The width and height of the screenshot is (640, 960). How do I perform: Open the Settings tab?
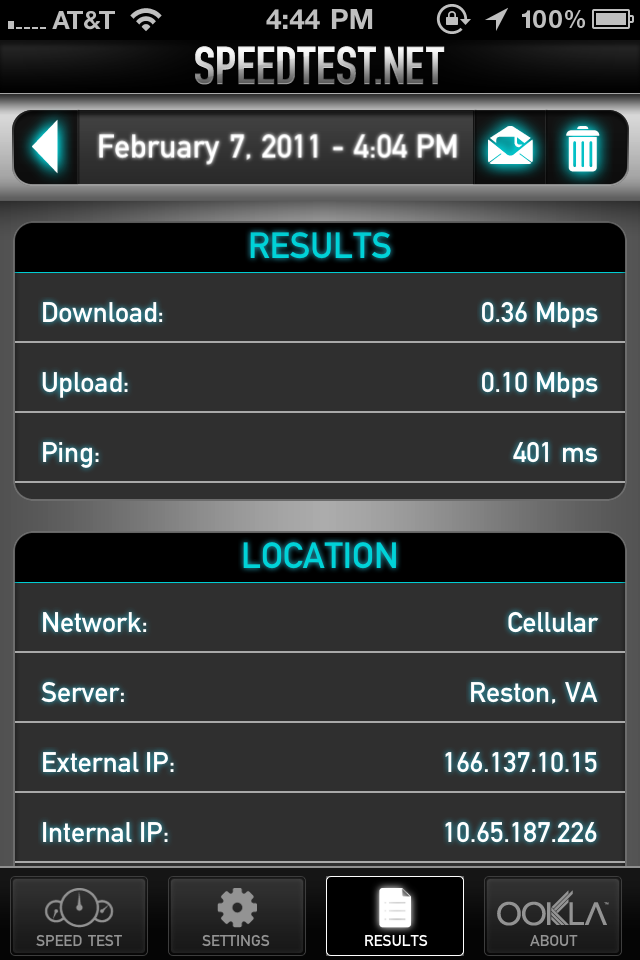click(236, 915)
